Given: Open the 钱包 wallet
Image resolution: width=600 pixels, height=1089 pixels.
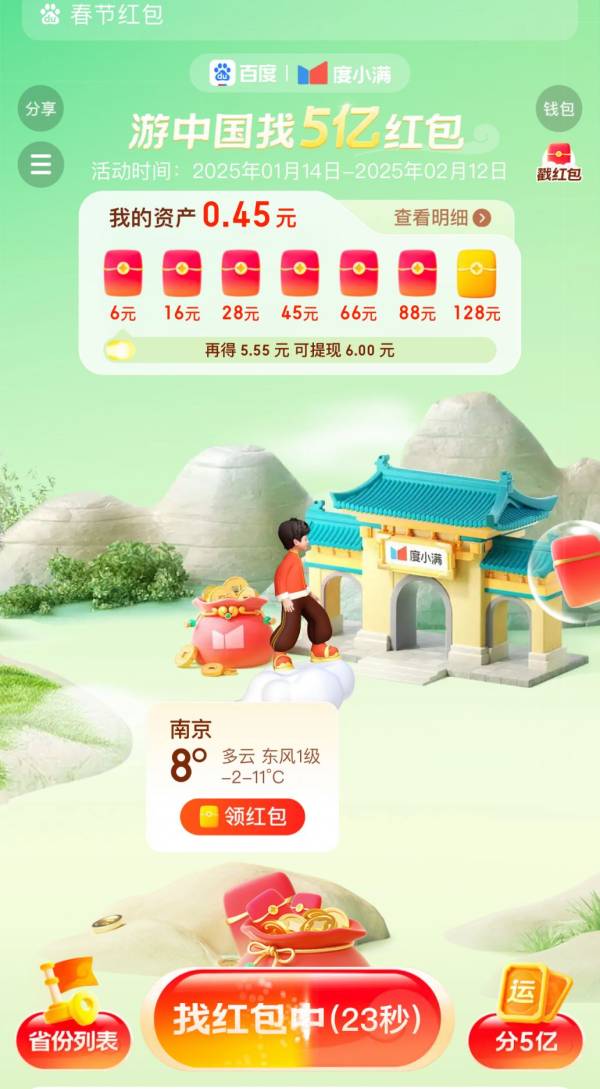Looking at the screenshot, I should (558, 110).
